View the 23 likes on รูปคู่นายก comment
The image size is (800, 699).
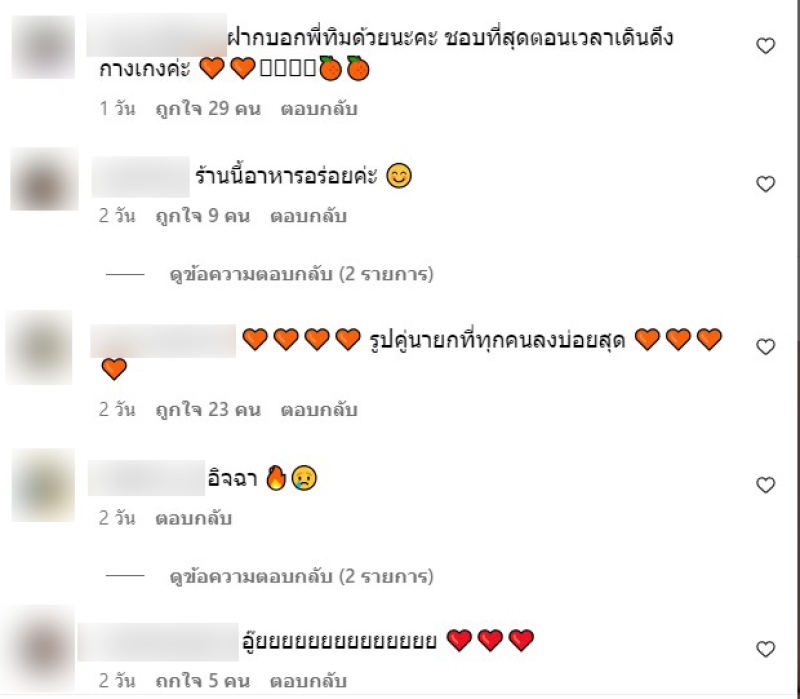pyautogui.click(x=208, y=409)
